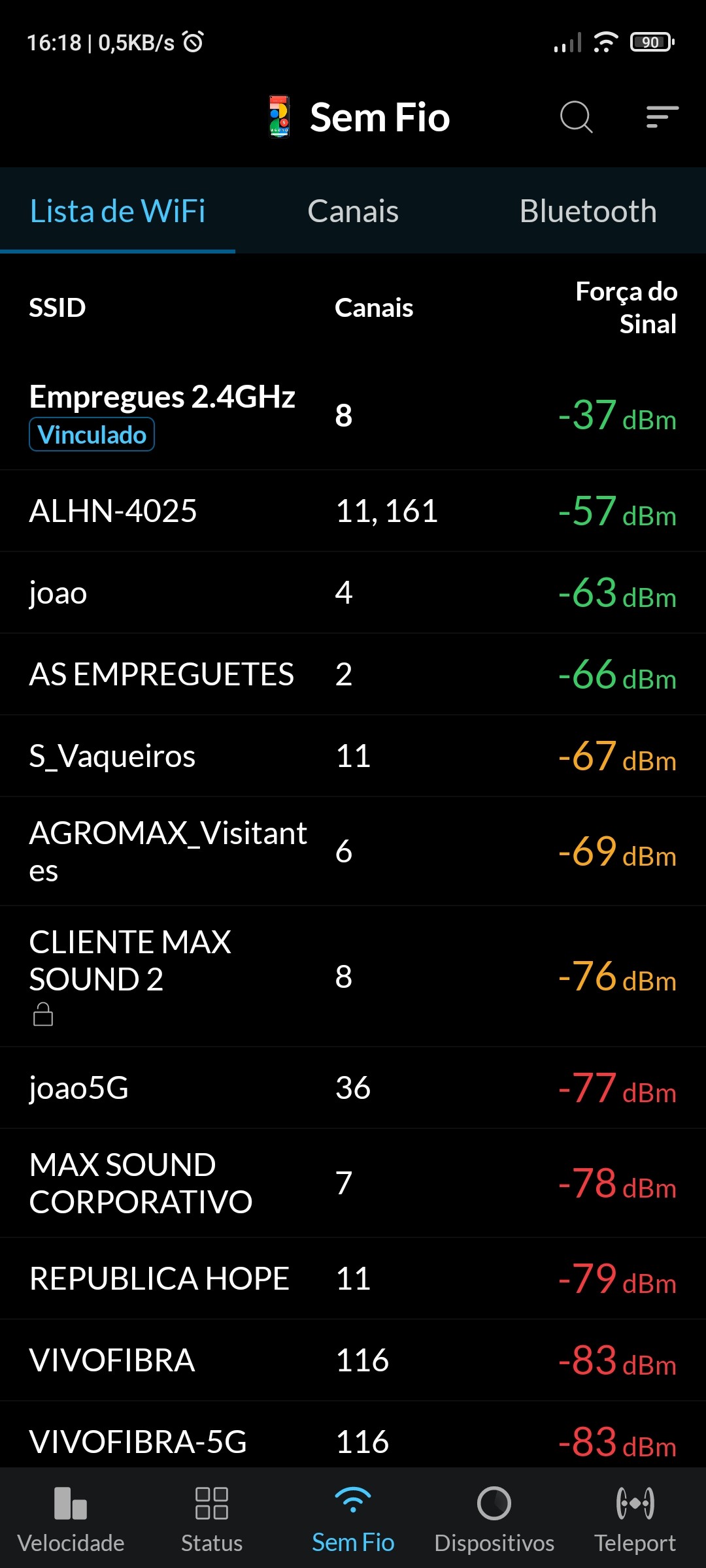Screen dimensions: 706x1568
Task: Select the S_Vaqueiros network
Action: 353,756
